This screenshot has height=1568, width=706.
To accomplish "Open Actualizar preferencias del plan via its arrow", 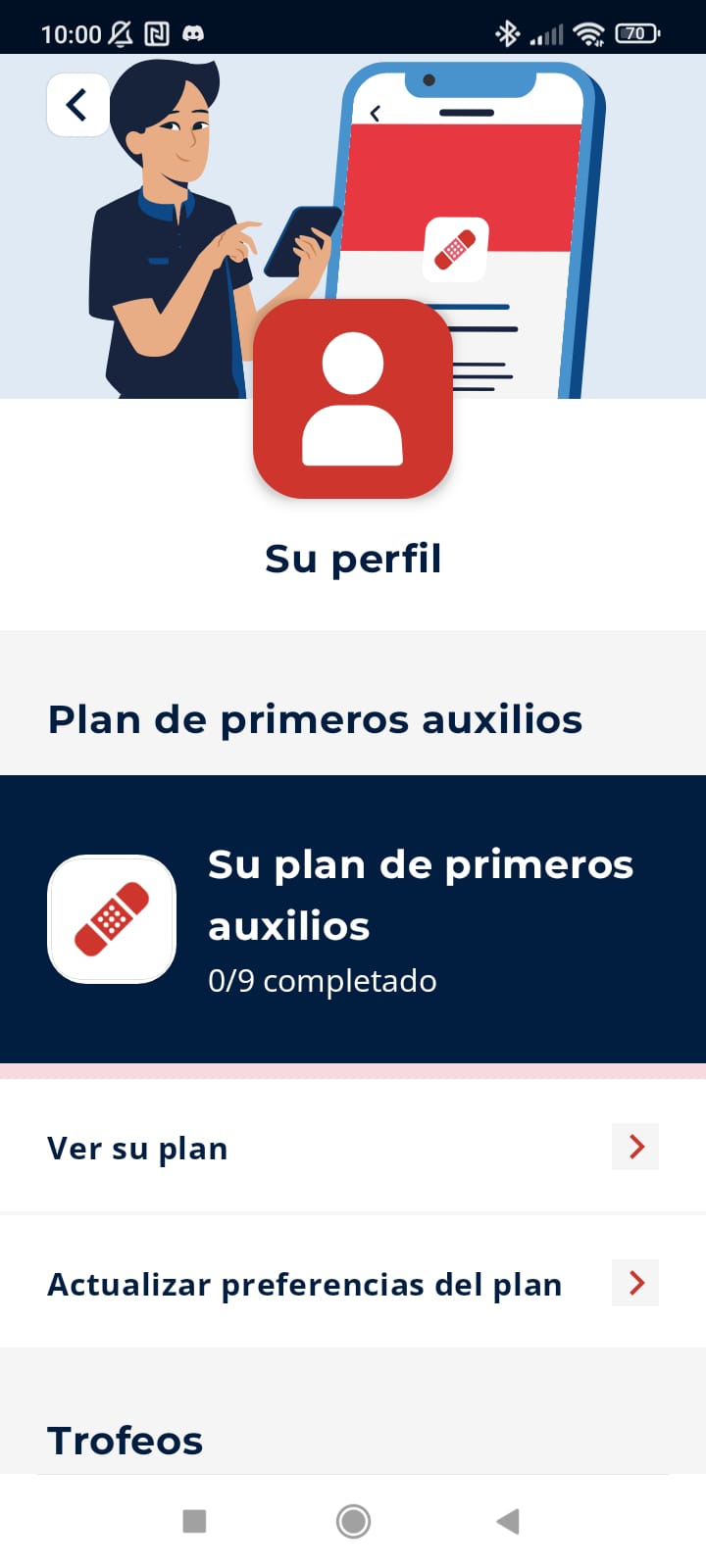I will 634,1283.
